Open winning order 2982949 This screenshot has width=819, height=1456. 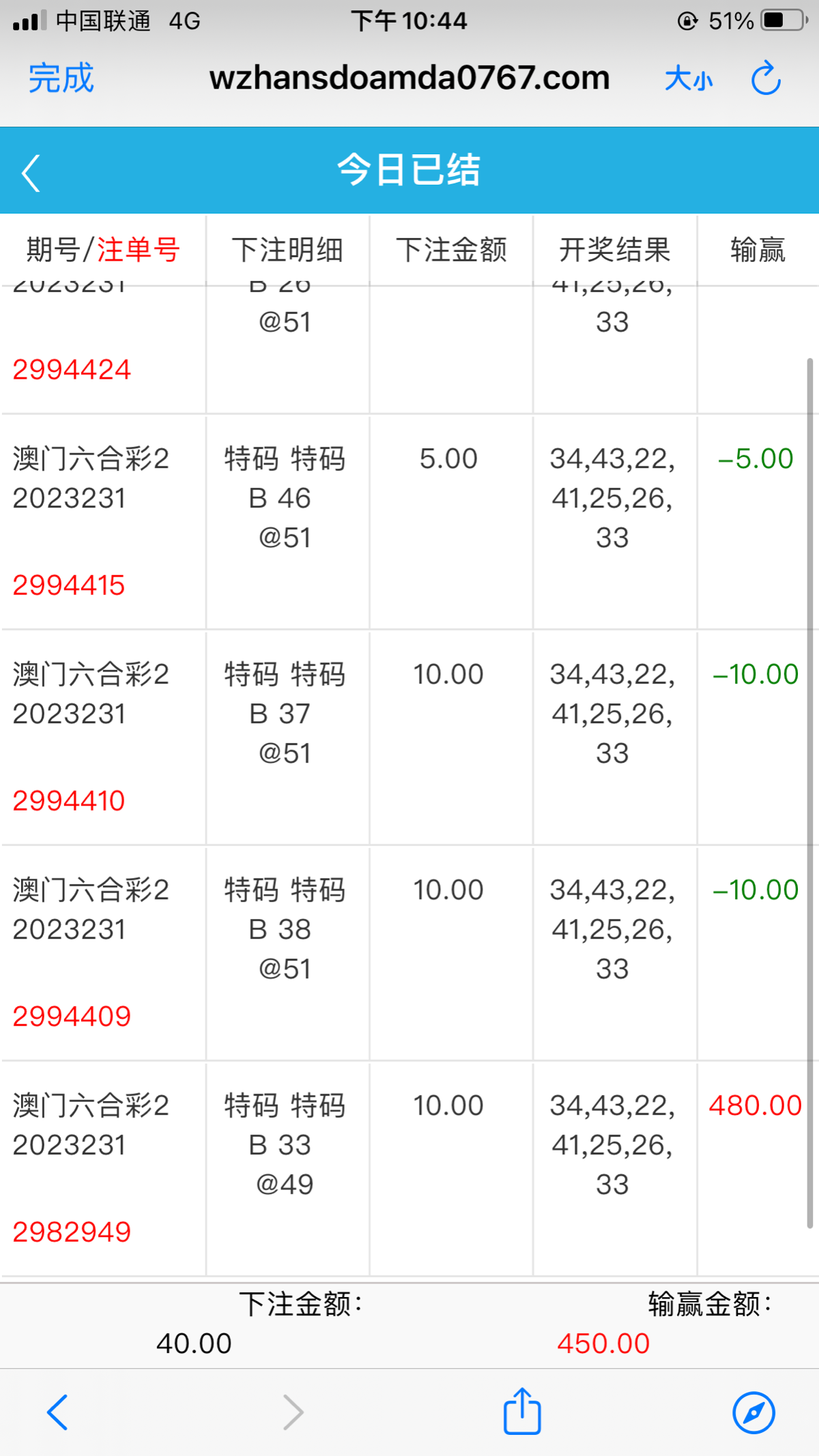[71, 1232]
